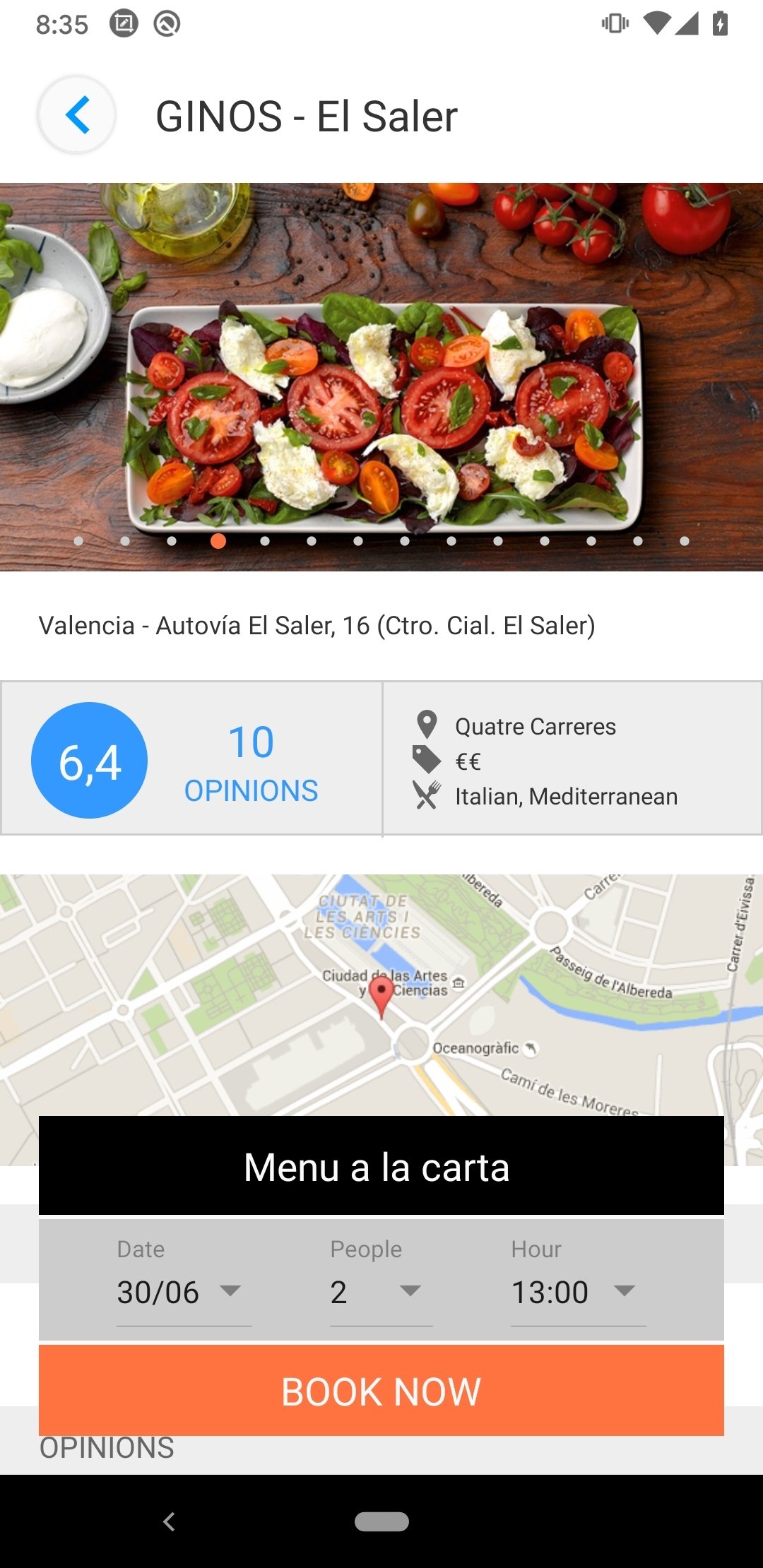Choose a different Hour from 13:00

(576, 1292)
